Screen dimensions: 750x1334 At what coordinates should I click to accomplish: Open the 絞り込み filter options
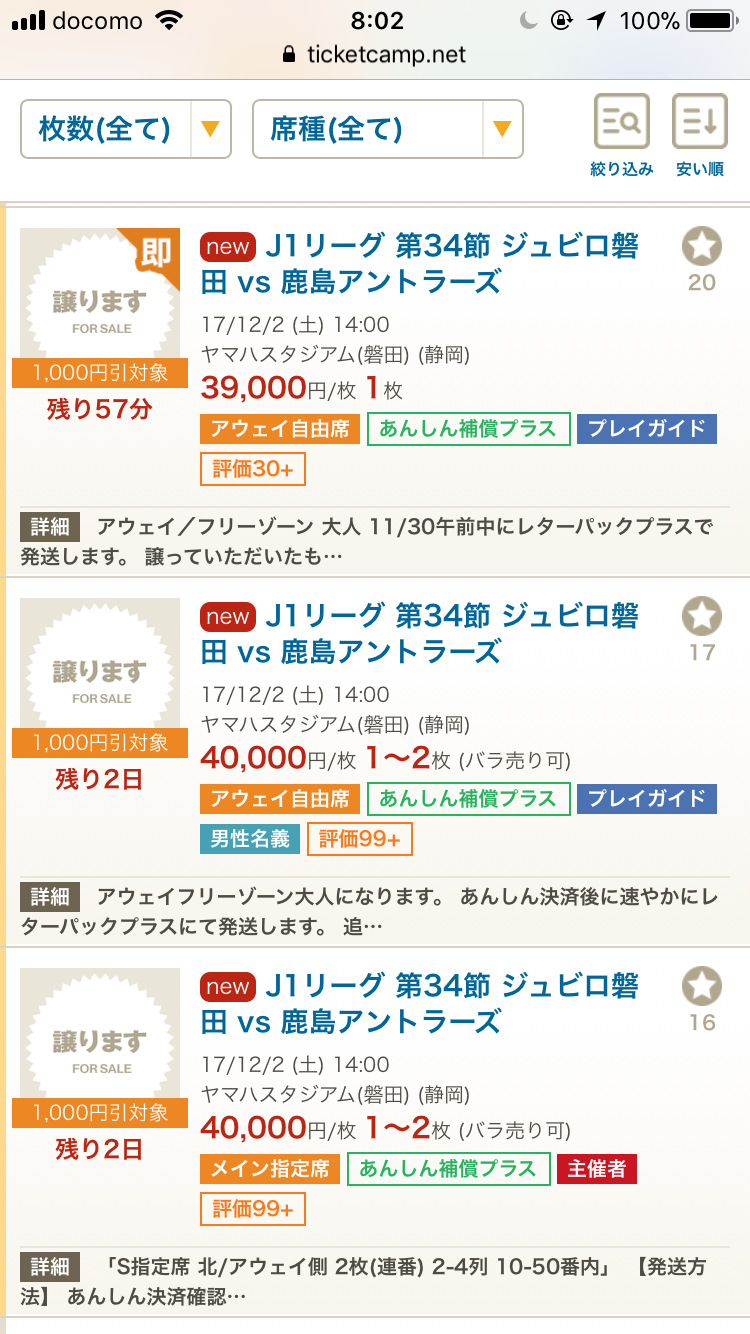pos(622,135)
